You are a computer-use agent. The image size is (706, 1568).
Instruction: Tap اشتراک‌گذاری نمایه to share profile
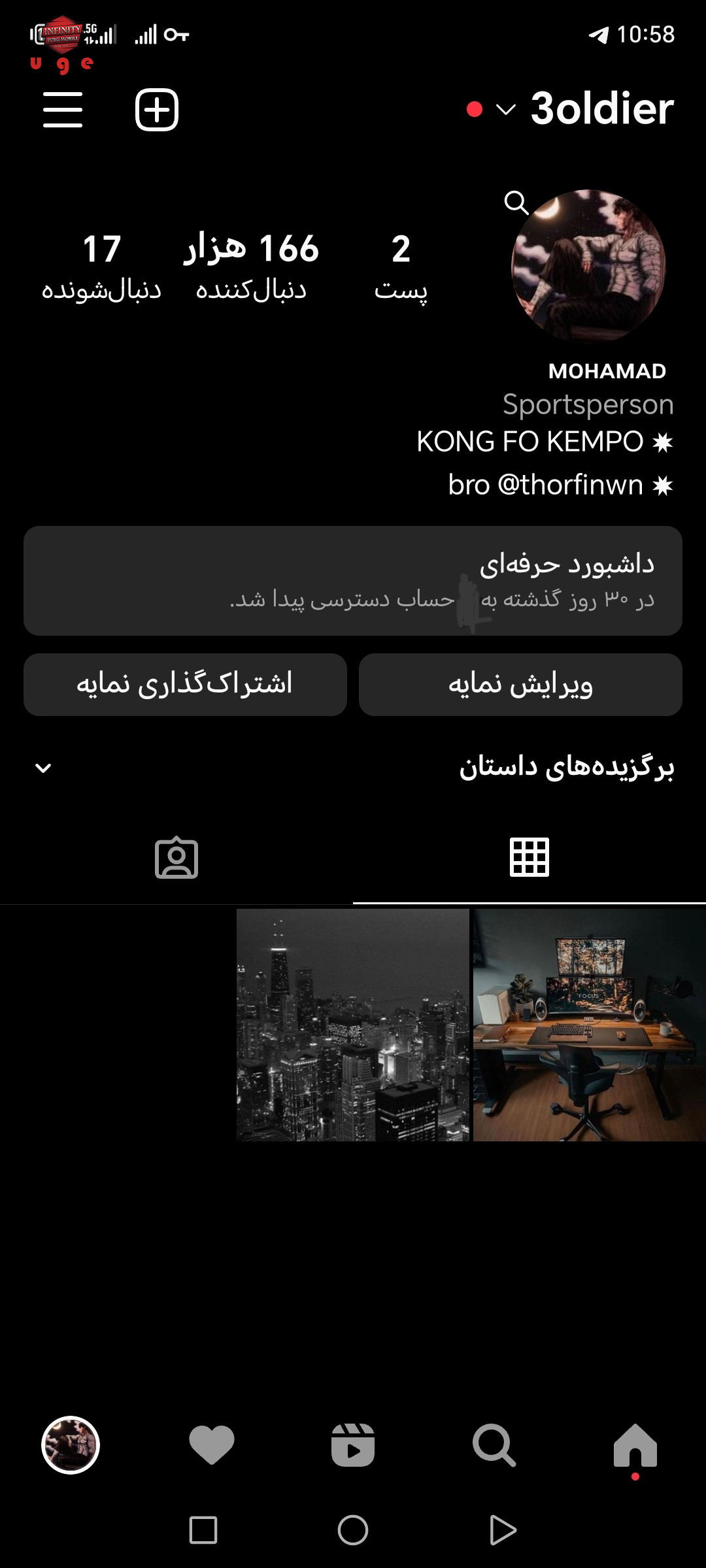pos(185,685)
